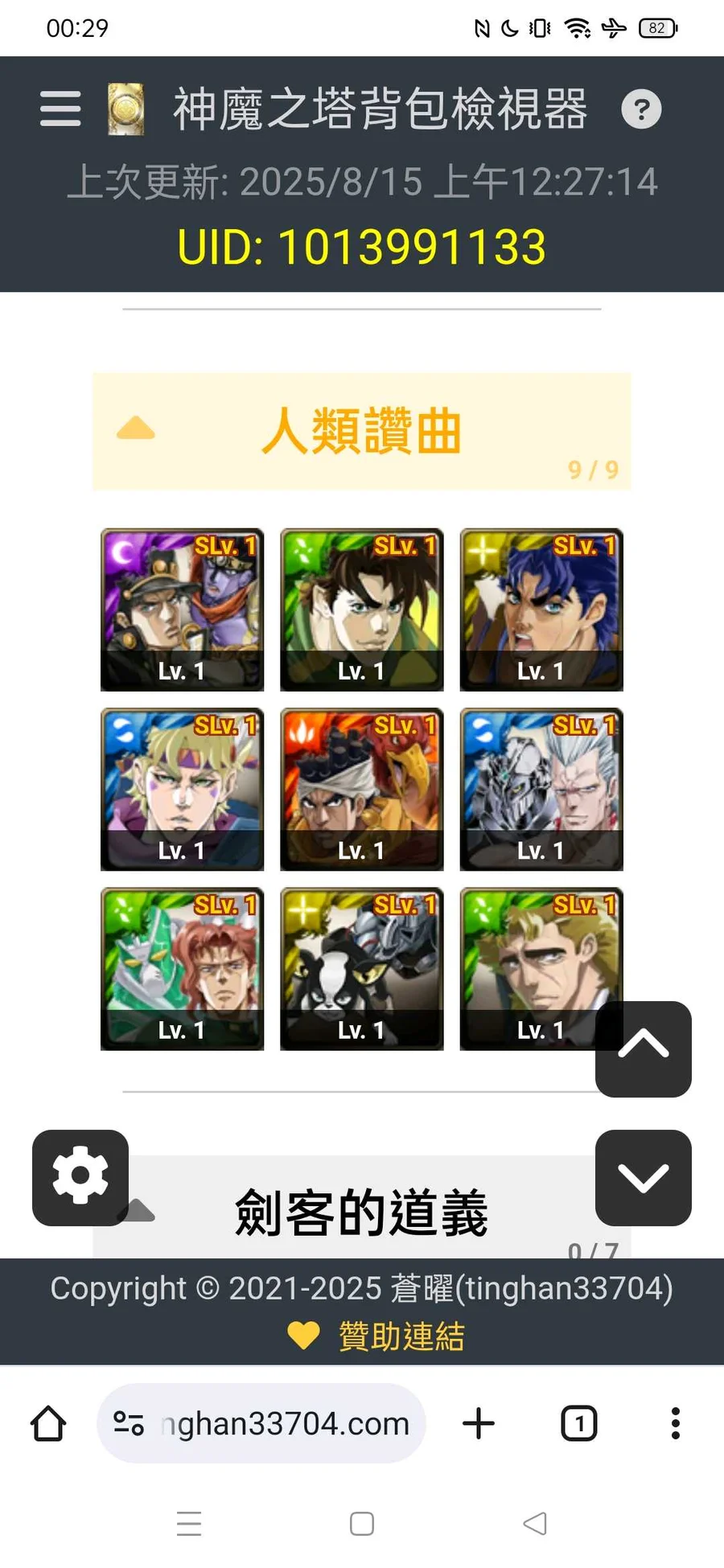Open the help question mark icon

click(641, 109)
